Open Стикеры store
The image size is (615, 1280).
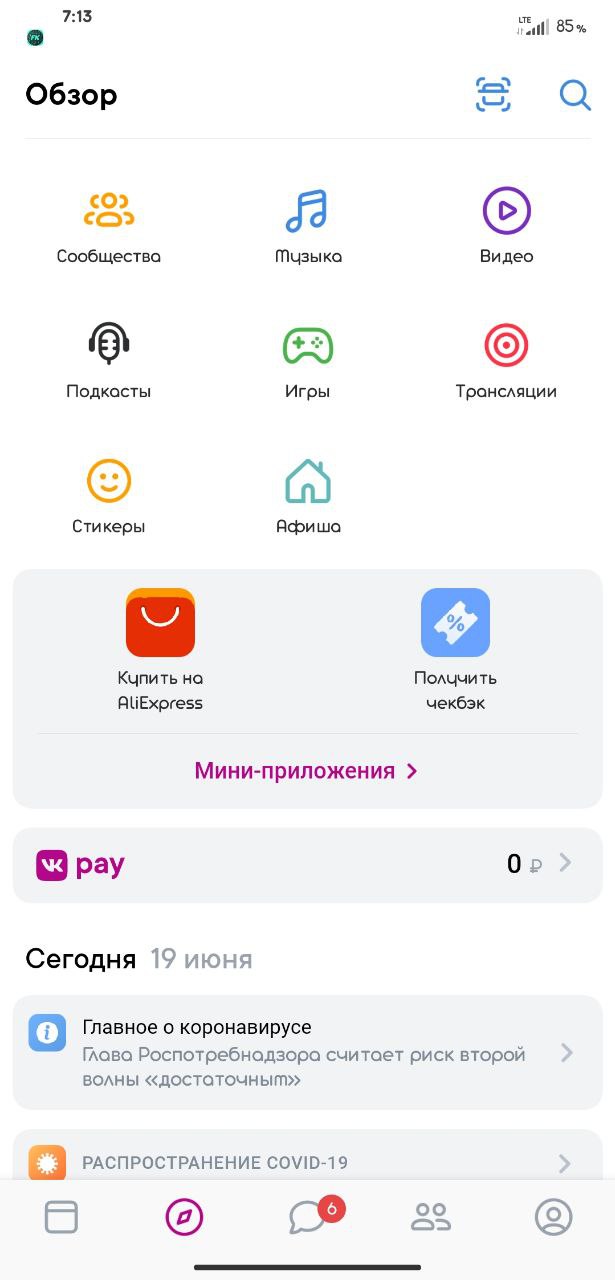click(x=108, y=497)
